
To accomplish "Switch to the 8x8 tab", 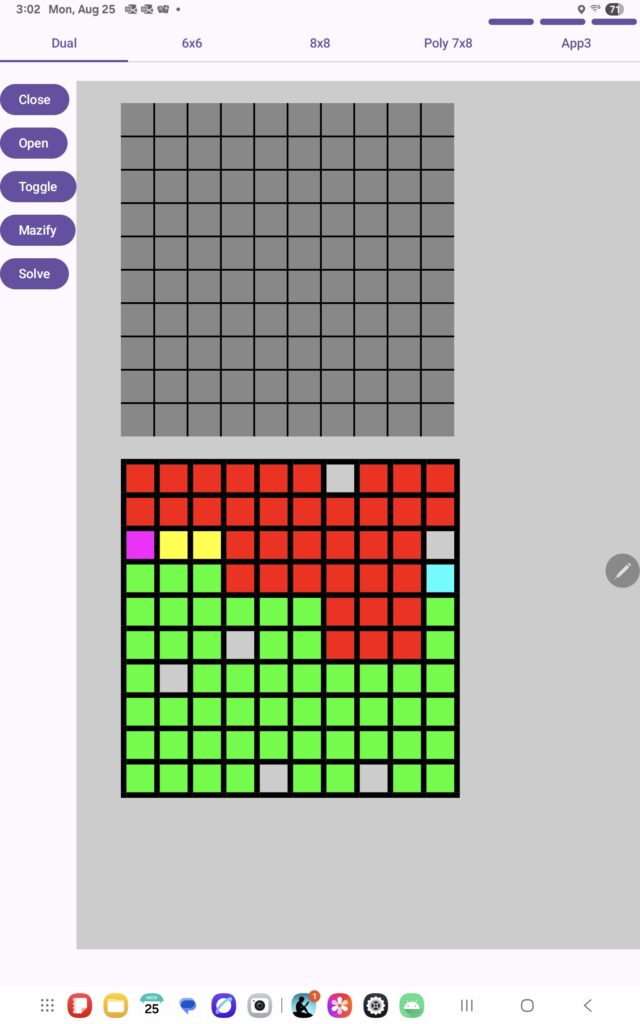I will (x=320, y=43).
